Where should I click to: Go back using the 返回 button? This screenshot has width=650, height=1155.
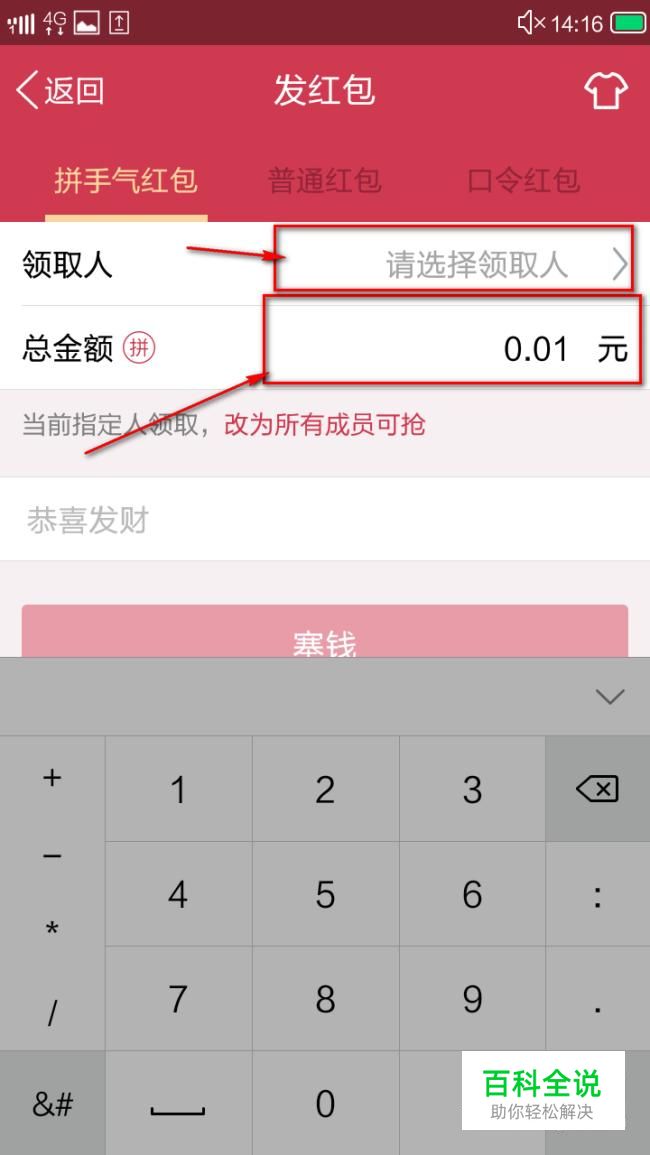60,91
